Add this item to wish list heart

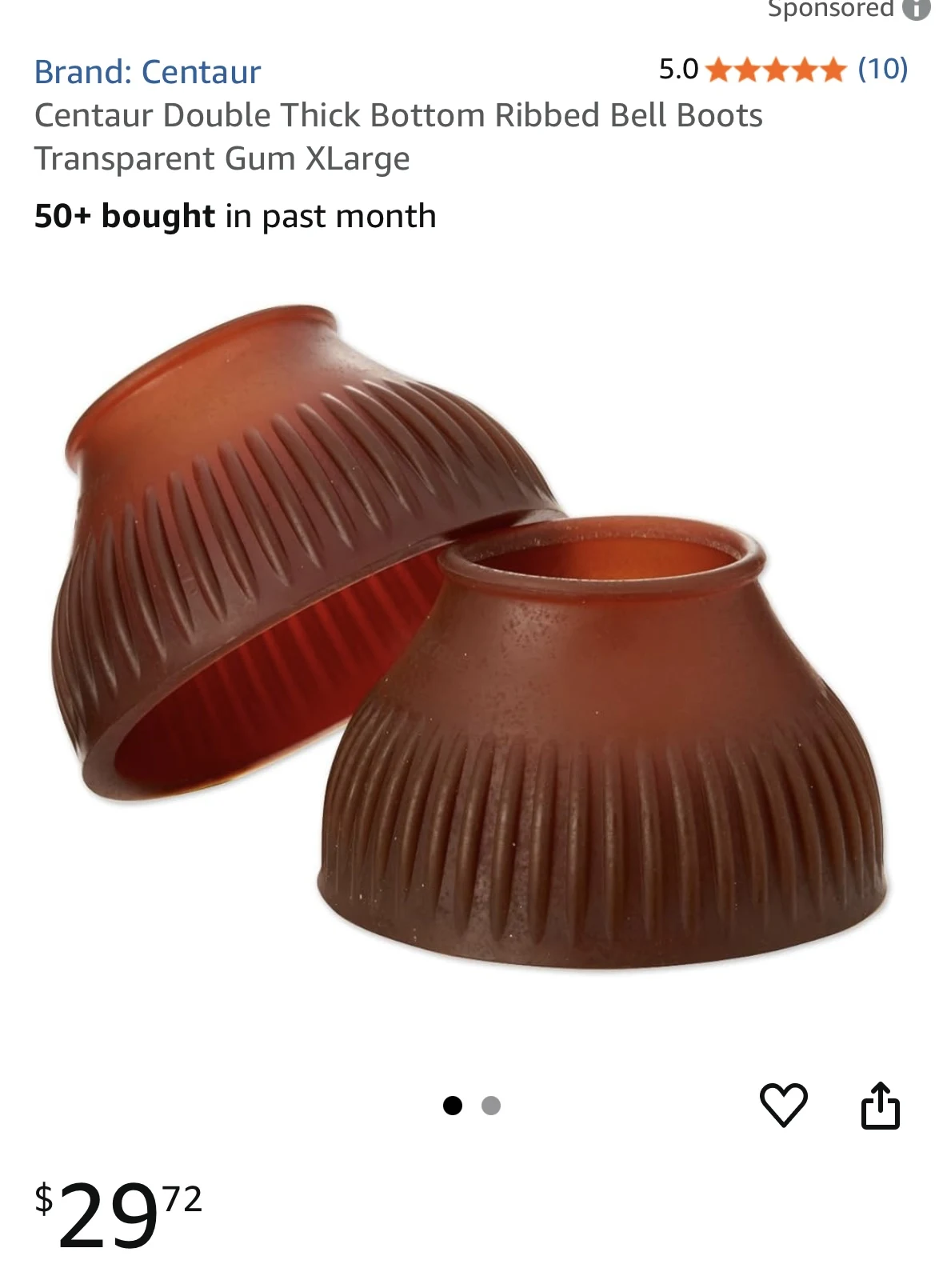tap(783, 1106)
